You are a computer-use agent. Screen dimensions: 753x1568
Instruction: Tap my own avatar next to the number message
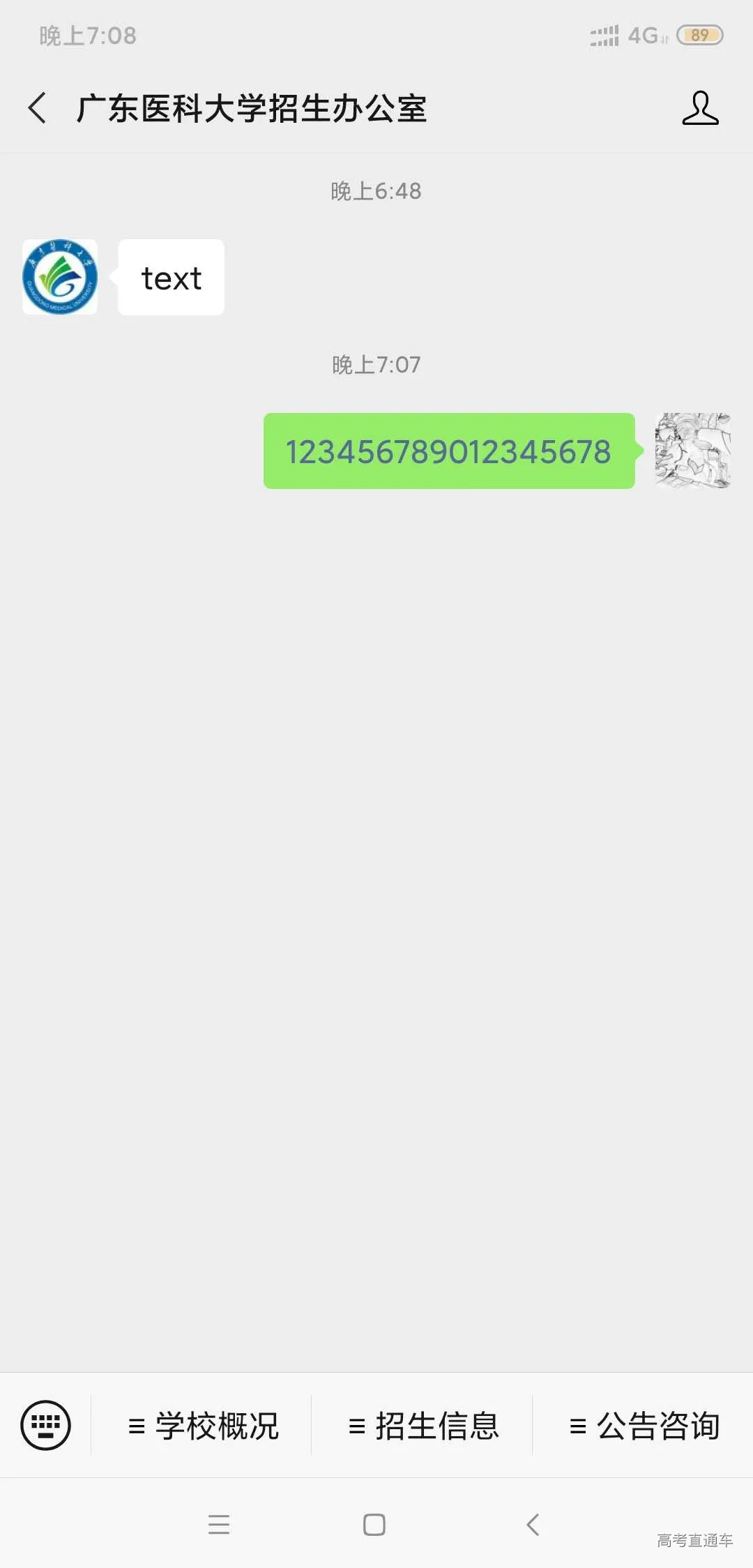point(692,451)
